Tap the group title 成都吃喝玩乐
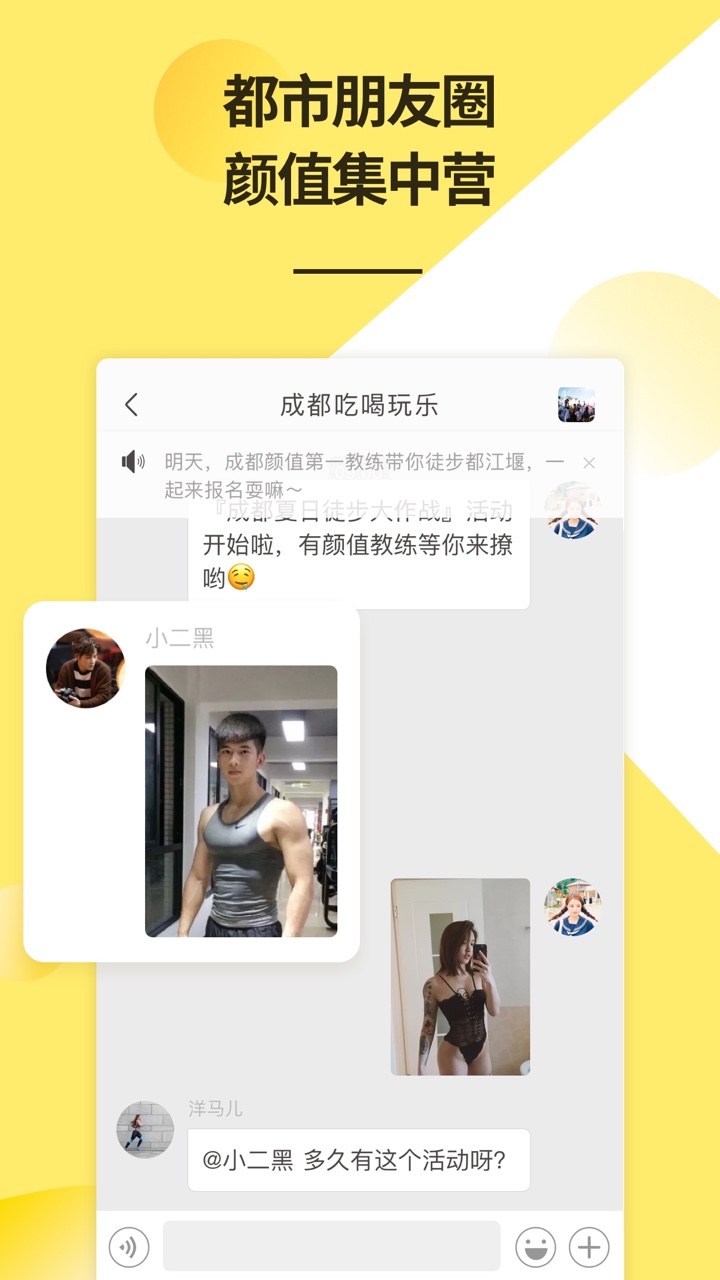 pos(360,404)
